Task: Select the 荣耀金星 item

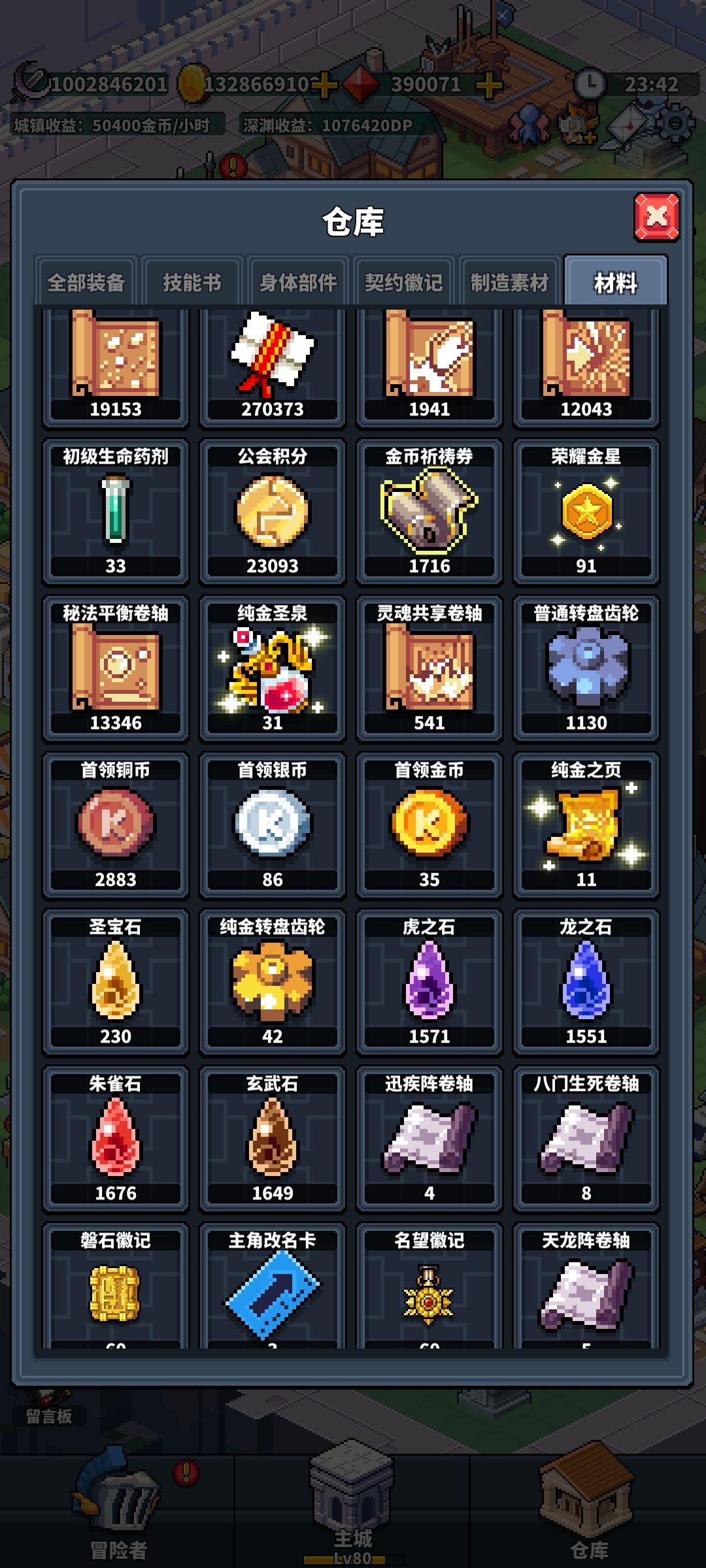Action: point(586,512)
